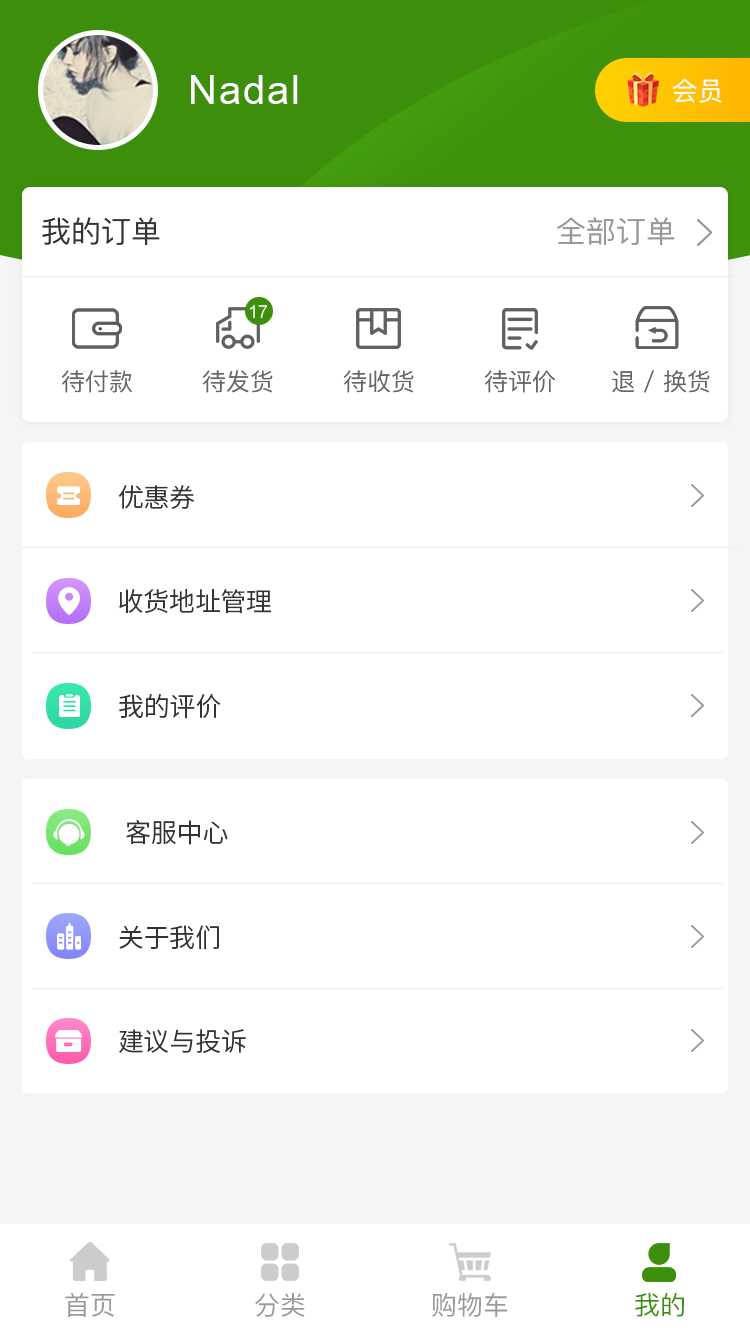This screenshot has height=1334, width=750.
Task: Switch to the 购物车 cart tab
Action: pos(470,1280)
